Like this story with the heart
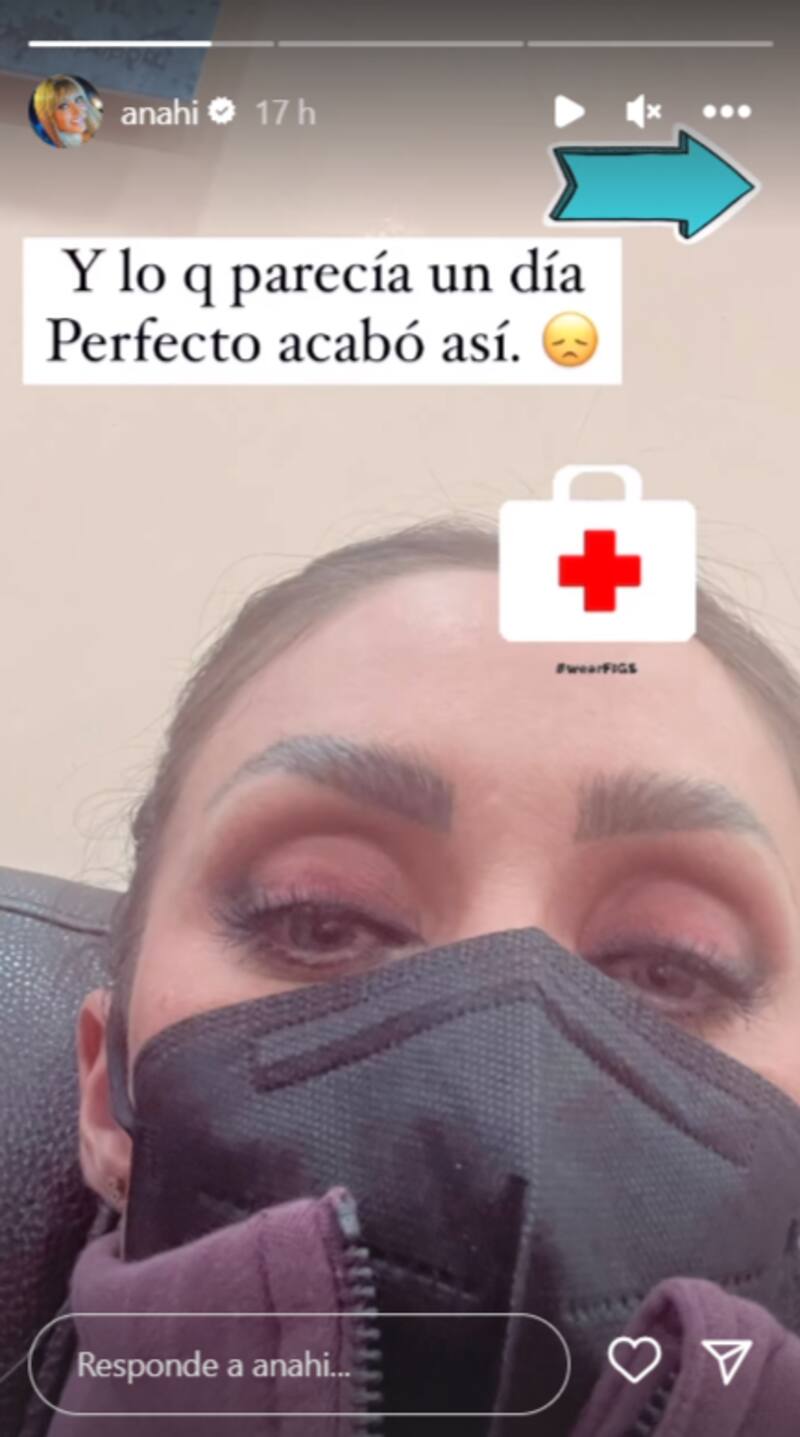 [x=635, y=1361]
